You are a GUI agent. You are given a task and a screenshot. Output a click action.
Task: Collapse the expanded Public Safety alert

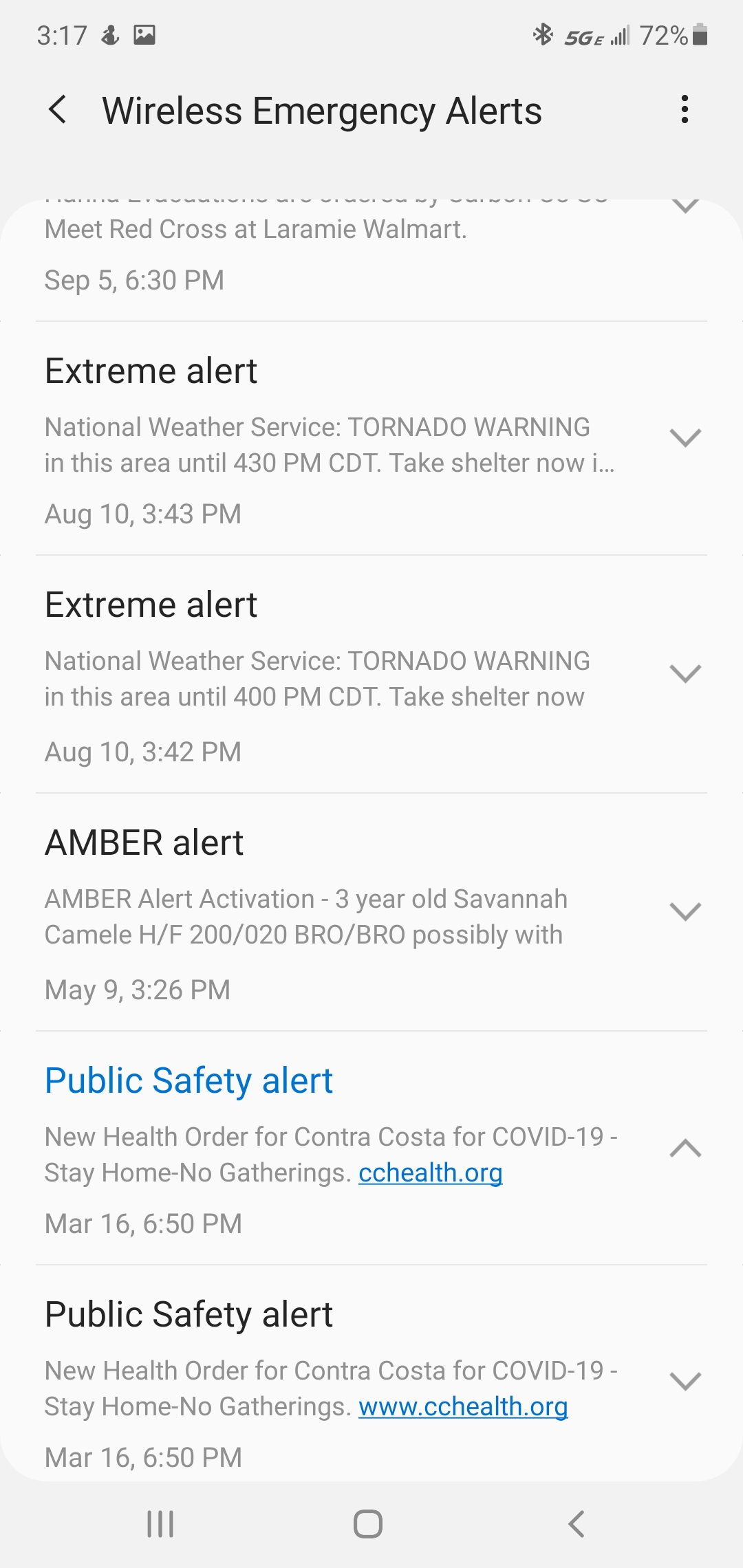(685, 1148)
